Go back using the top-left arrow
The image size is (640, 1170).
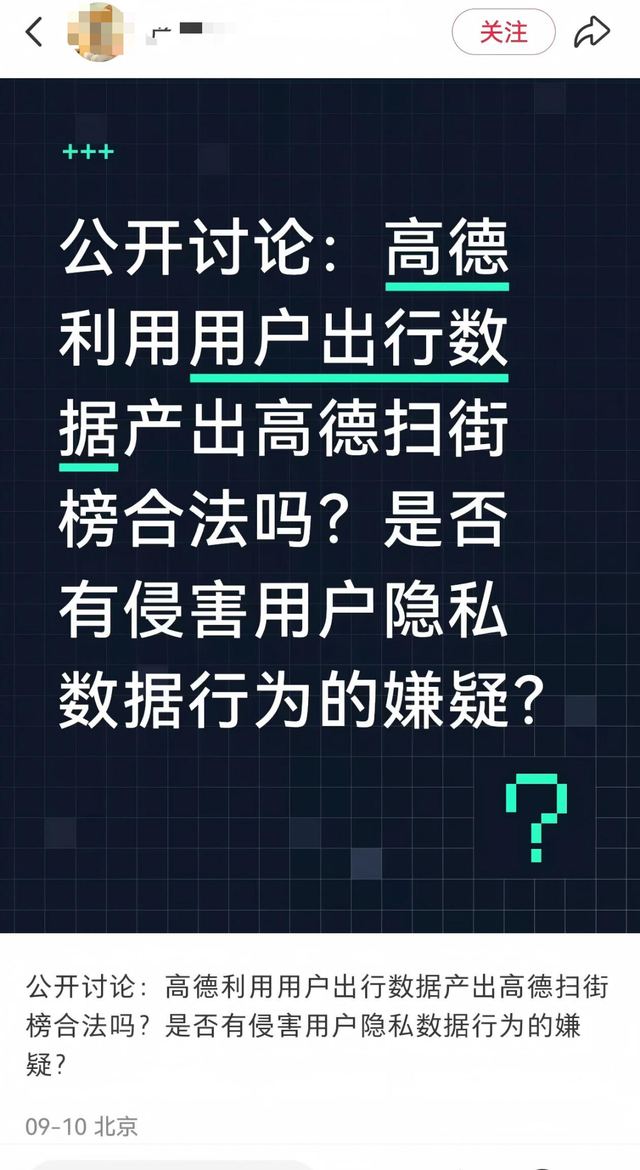click(34, 32)
